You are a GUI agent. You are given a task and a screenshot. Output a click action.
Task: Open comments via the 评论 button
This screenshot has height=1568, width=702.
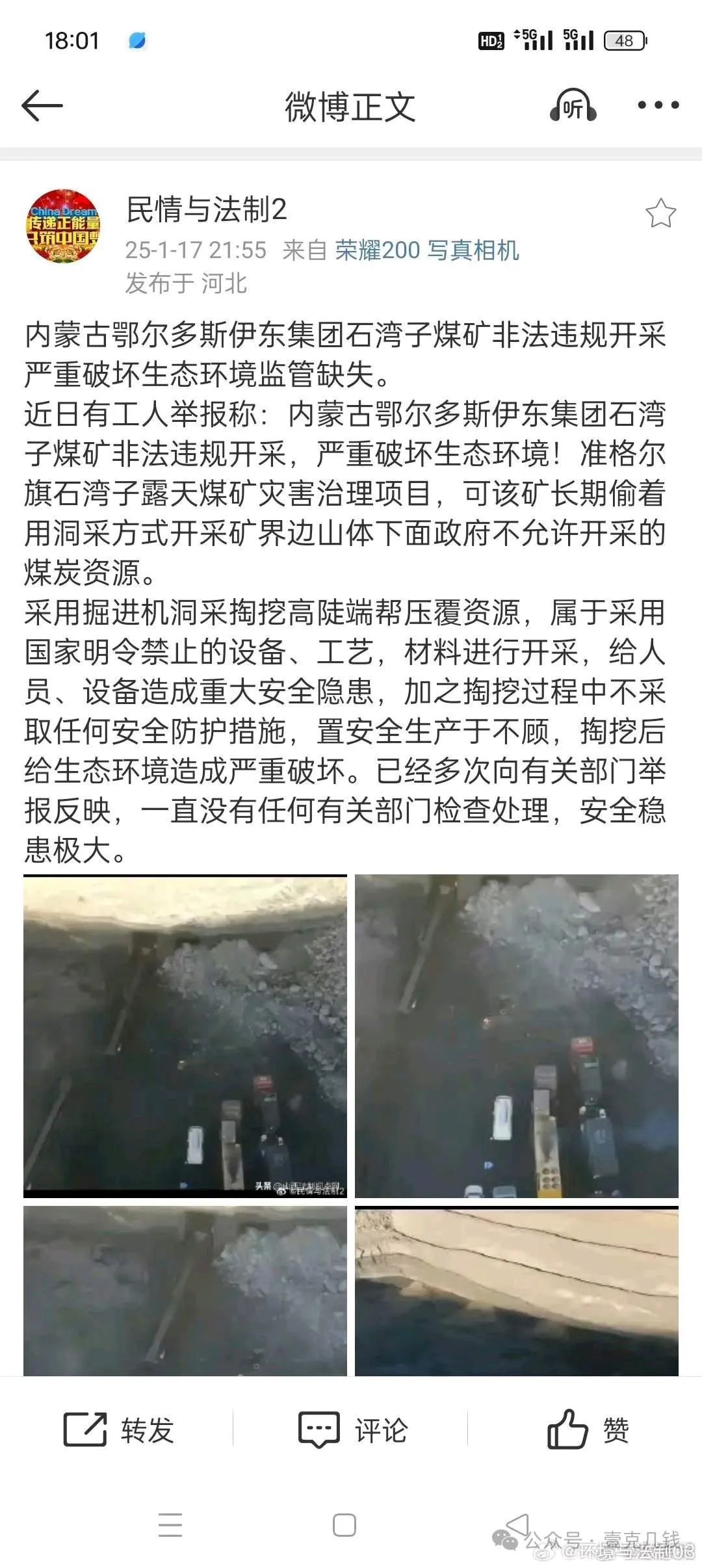(x=353, y=1430)
